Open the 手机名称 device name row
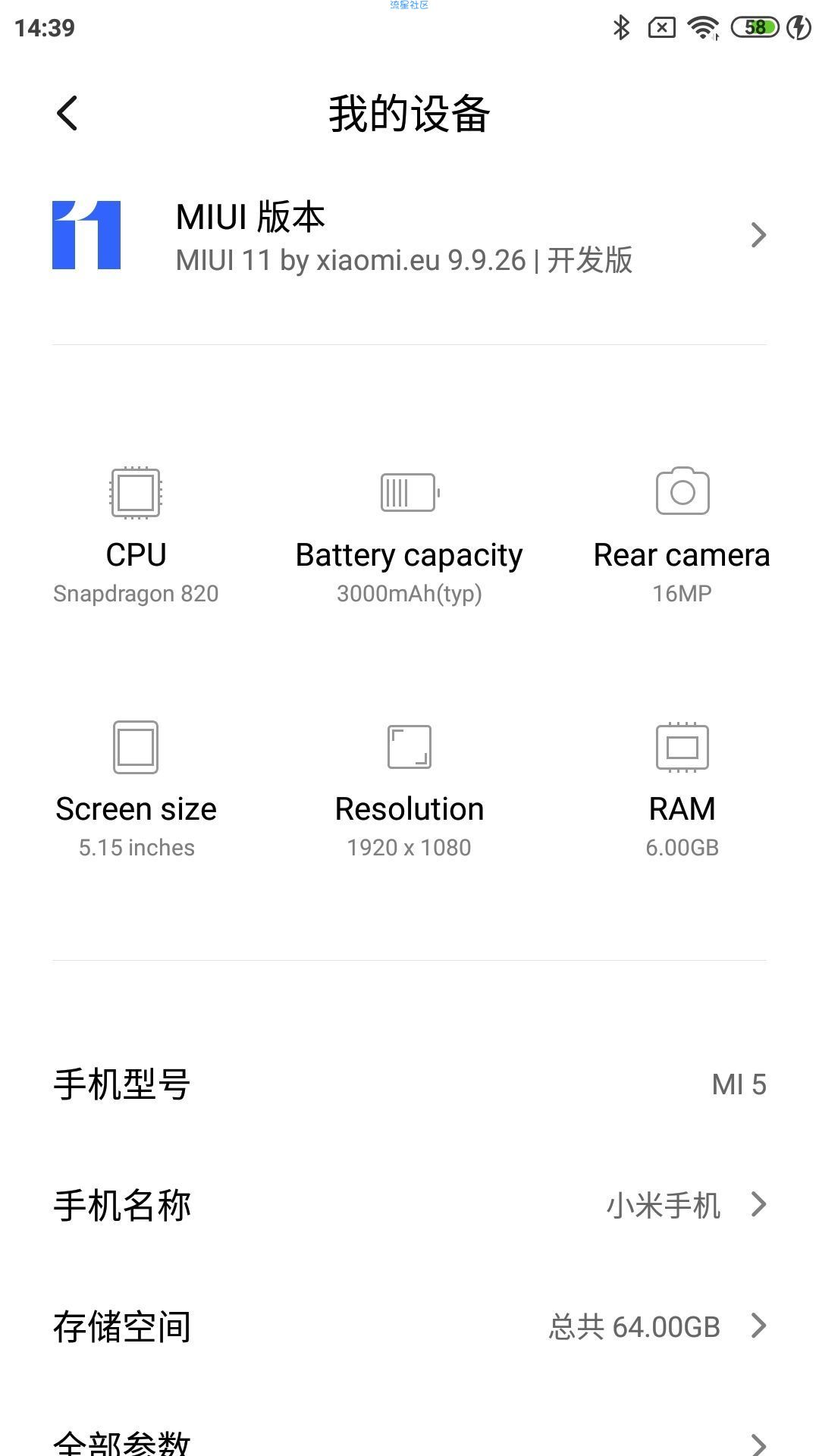This screenshot has height=1456, width=819. point(409,1205)
